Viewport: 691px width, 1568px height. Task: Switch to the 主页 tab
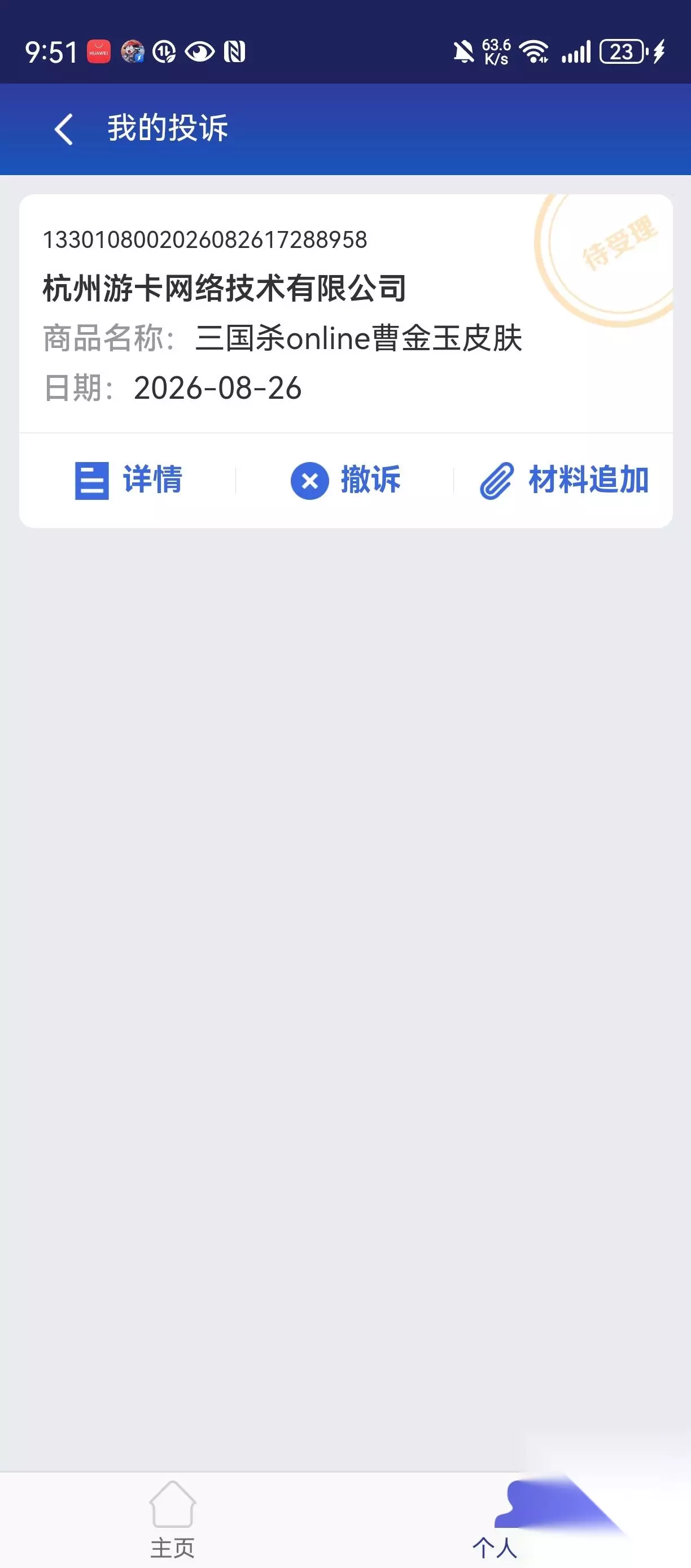click(x=173, y=1519)
